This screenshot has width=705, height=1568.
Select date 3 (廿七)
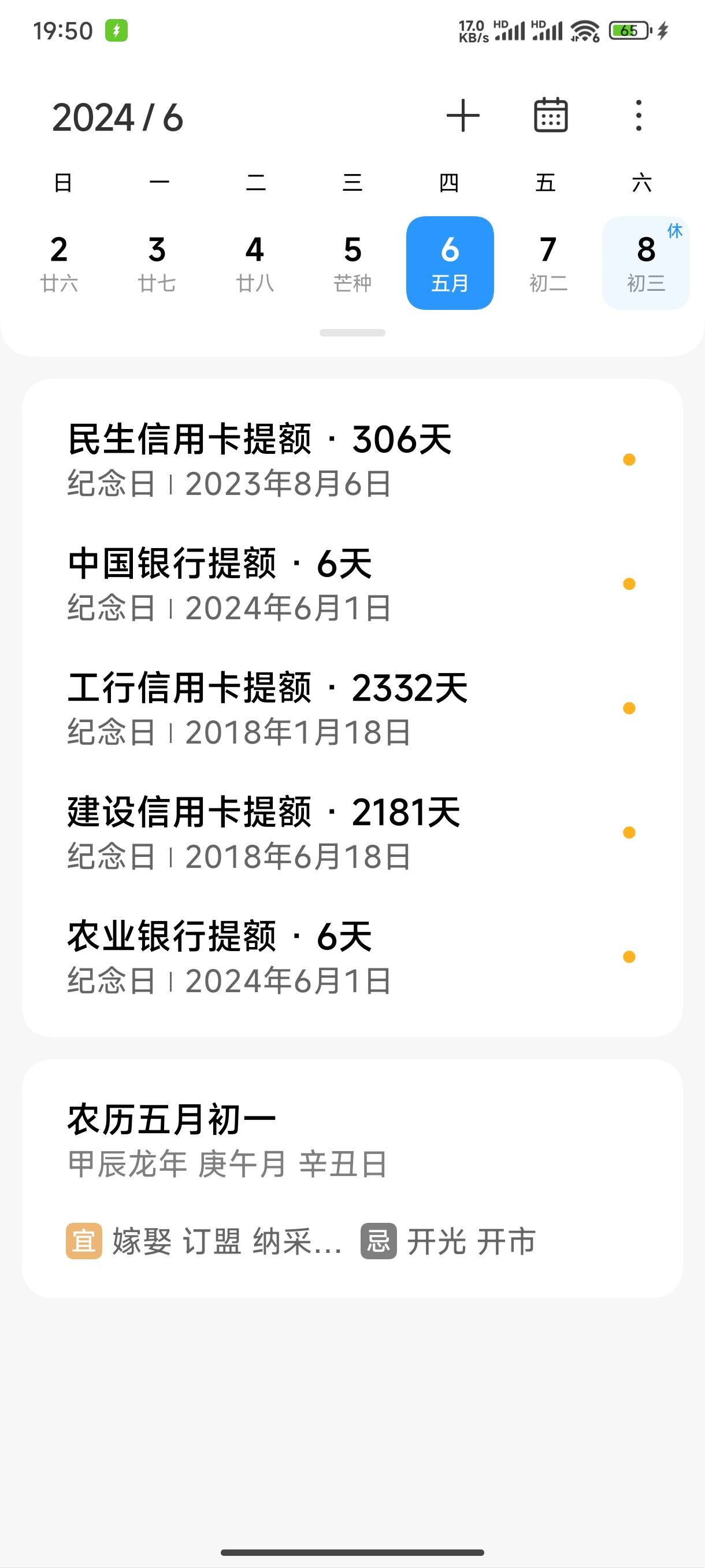tap(157, 263)
